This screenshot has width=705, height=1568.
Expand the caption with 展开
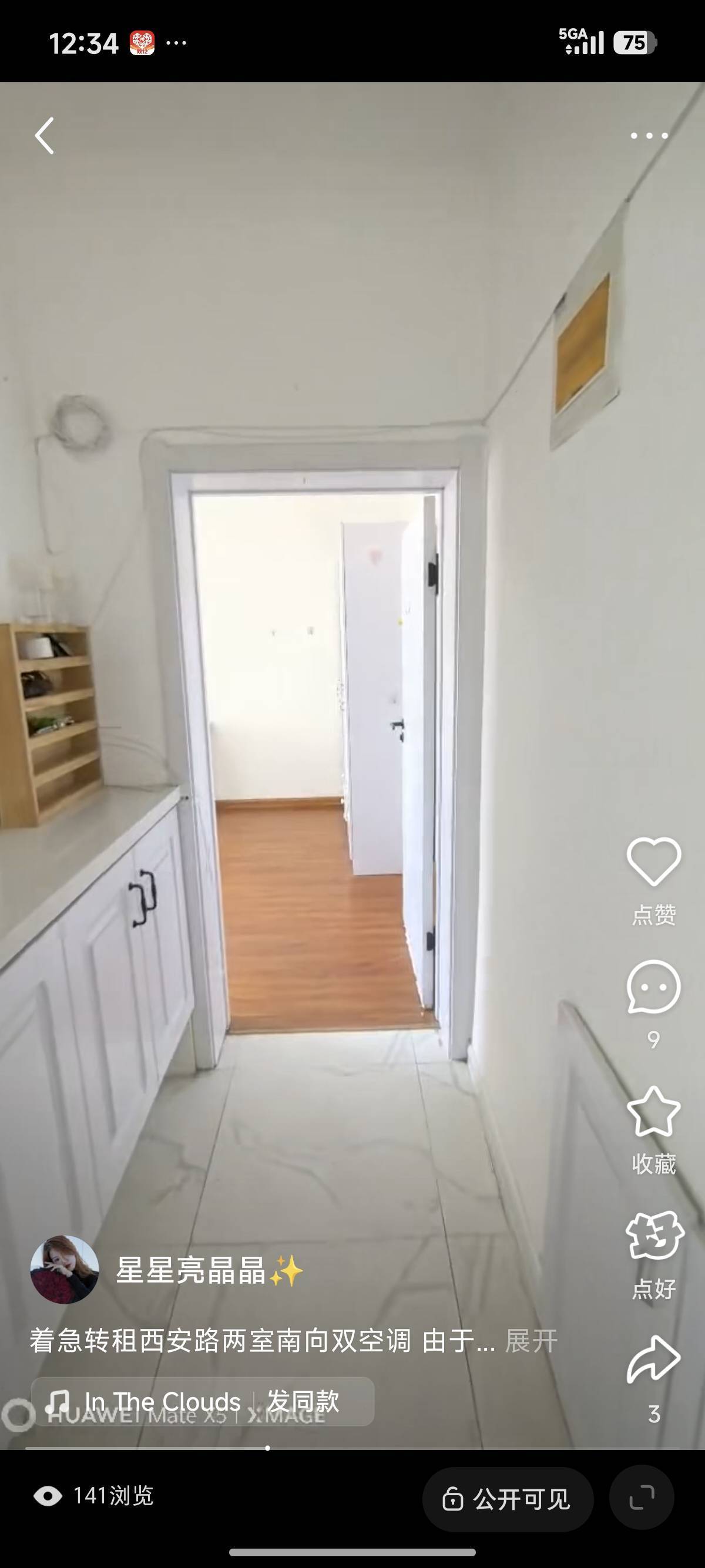tap(531, 1341)
